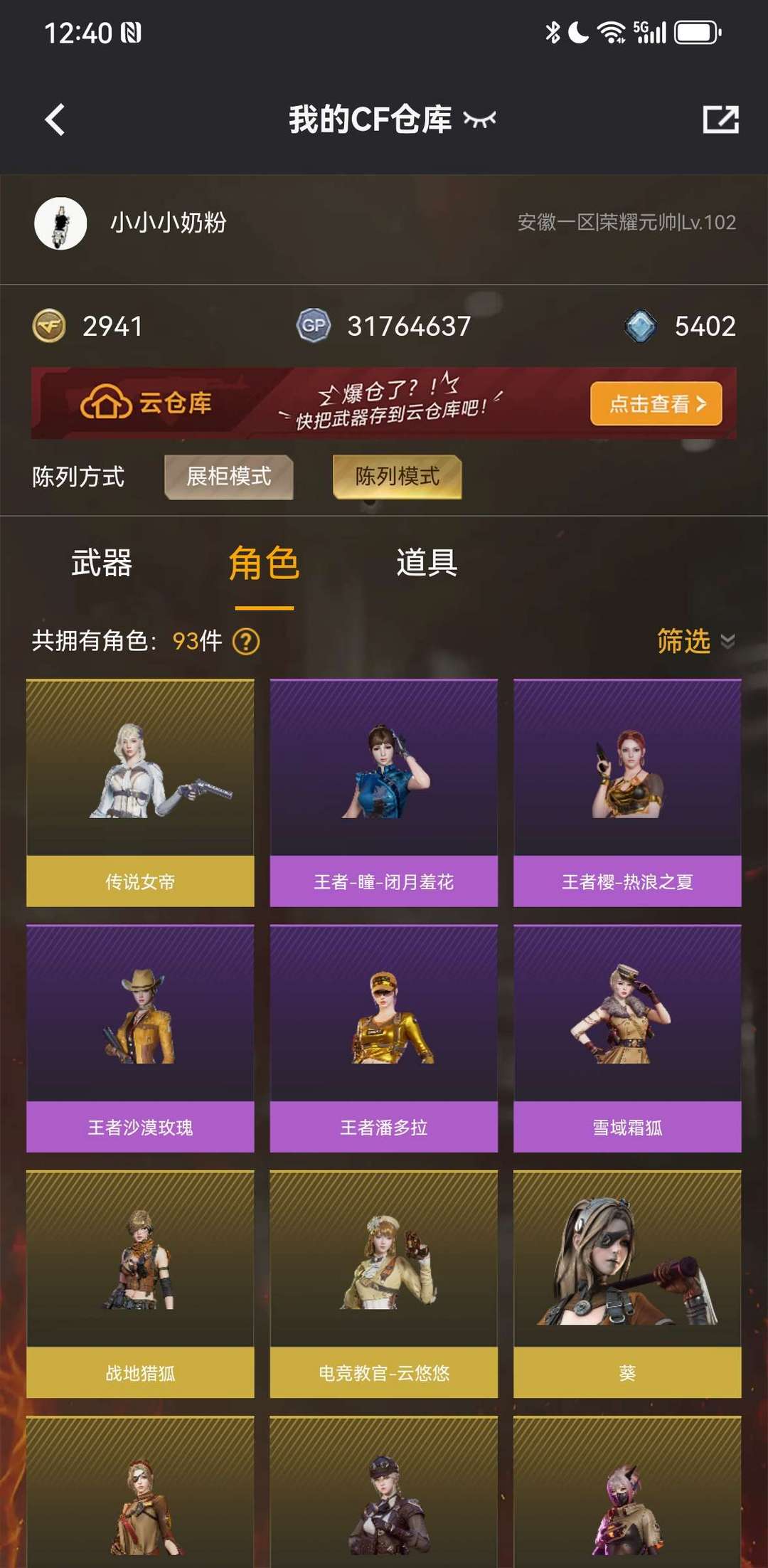Tap the share icon in the header
Image resolution: width=768 pixels, height=1568 pixels.
(x=720, y=120)
